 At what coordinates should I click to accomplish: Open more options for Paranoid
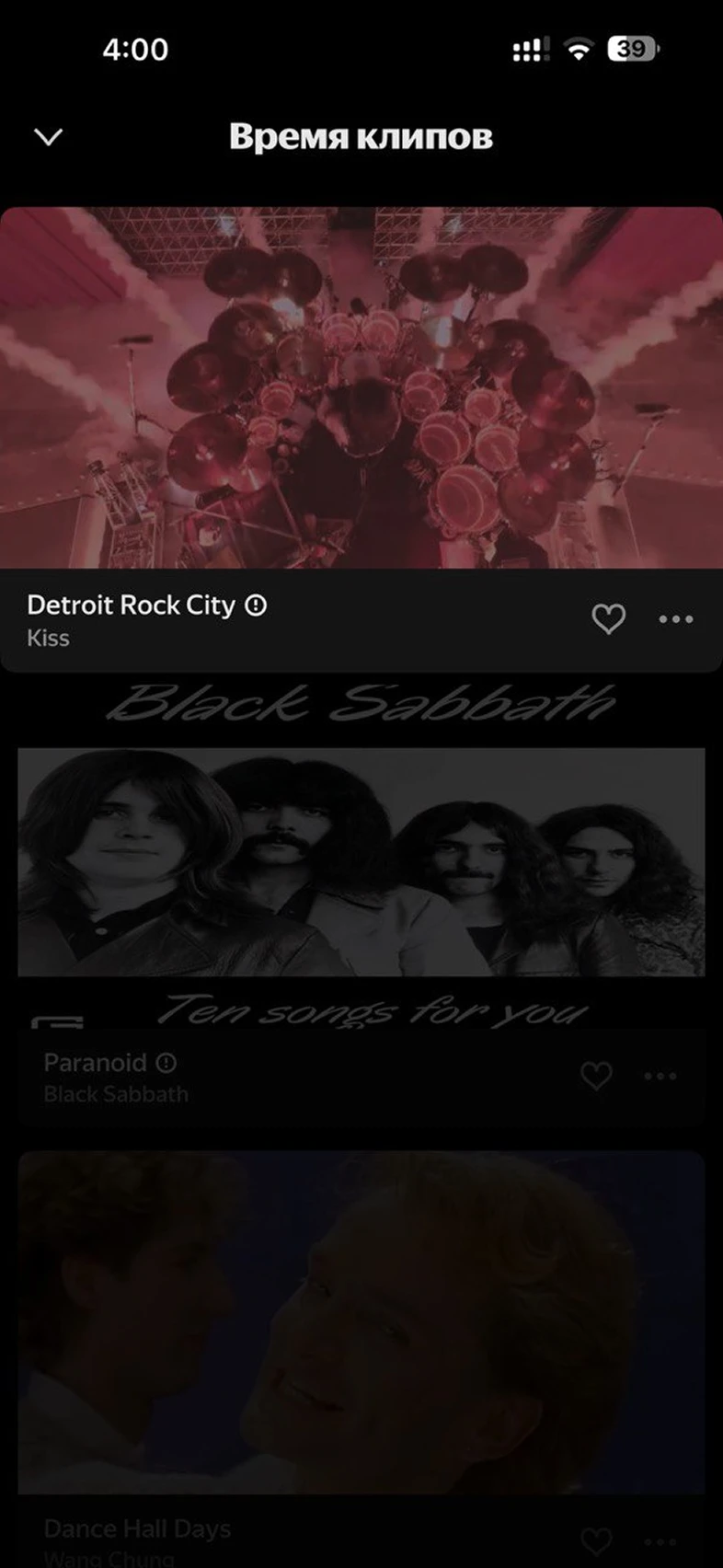tap(660, 1076)
